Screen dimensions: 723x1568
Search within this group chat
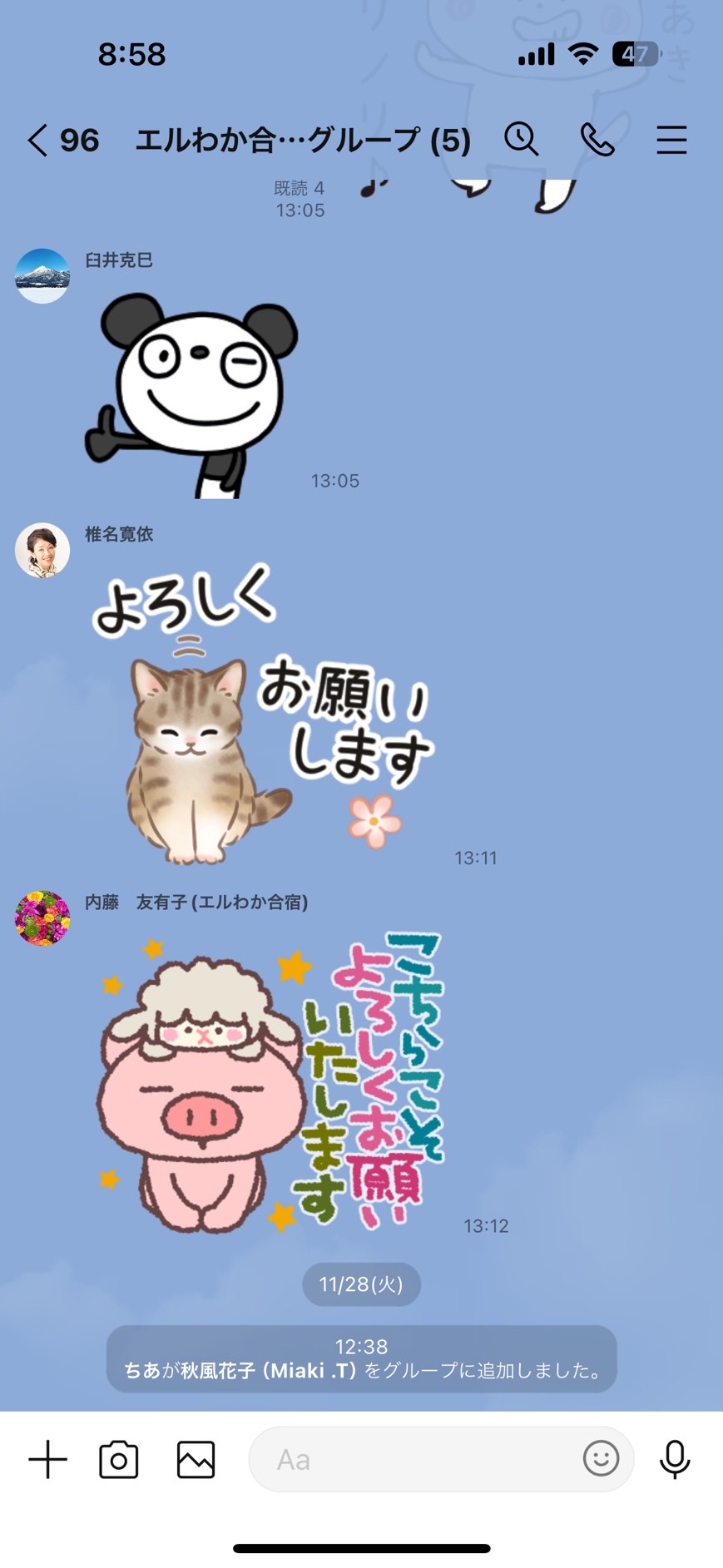coord(522,139)
